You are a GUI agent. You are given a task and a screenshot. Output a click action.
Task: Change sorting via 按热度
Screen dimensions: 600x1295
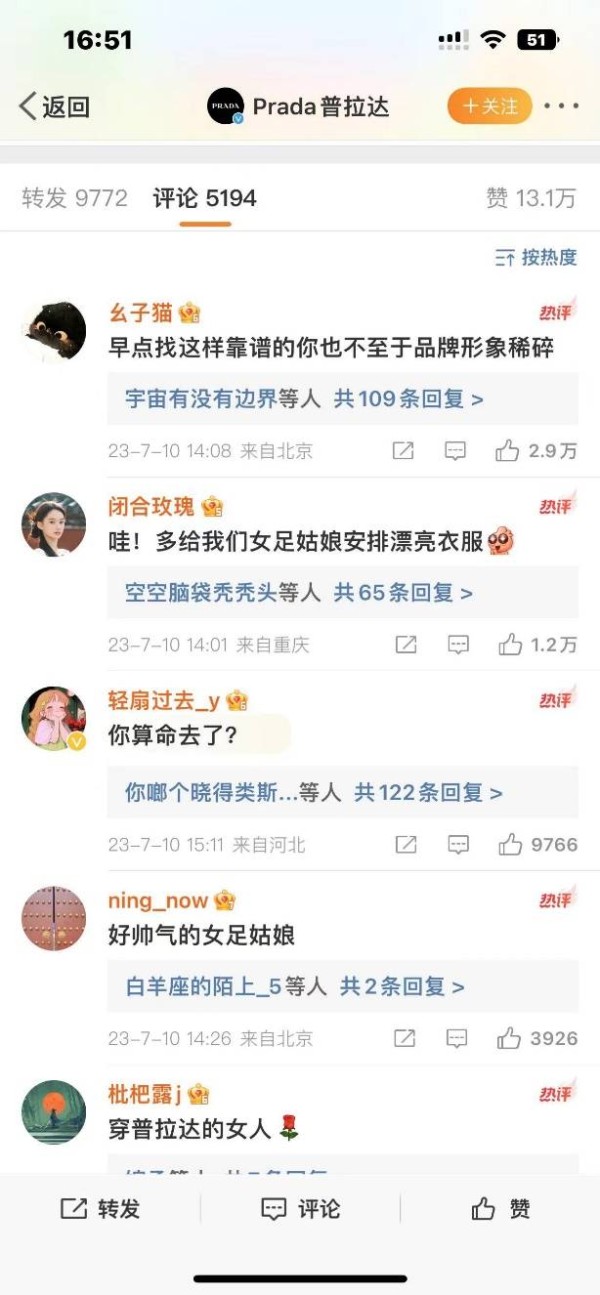coord(536,258)
